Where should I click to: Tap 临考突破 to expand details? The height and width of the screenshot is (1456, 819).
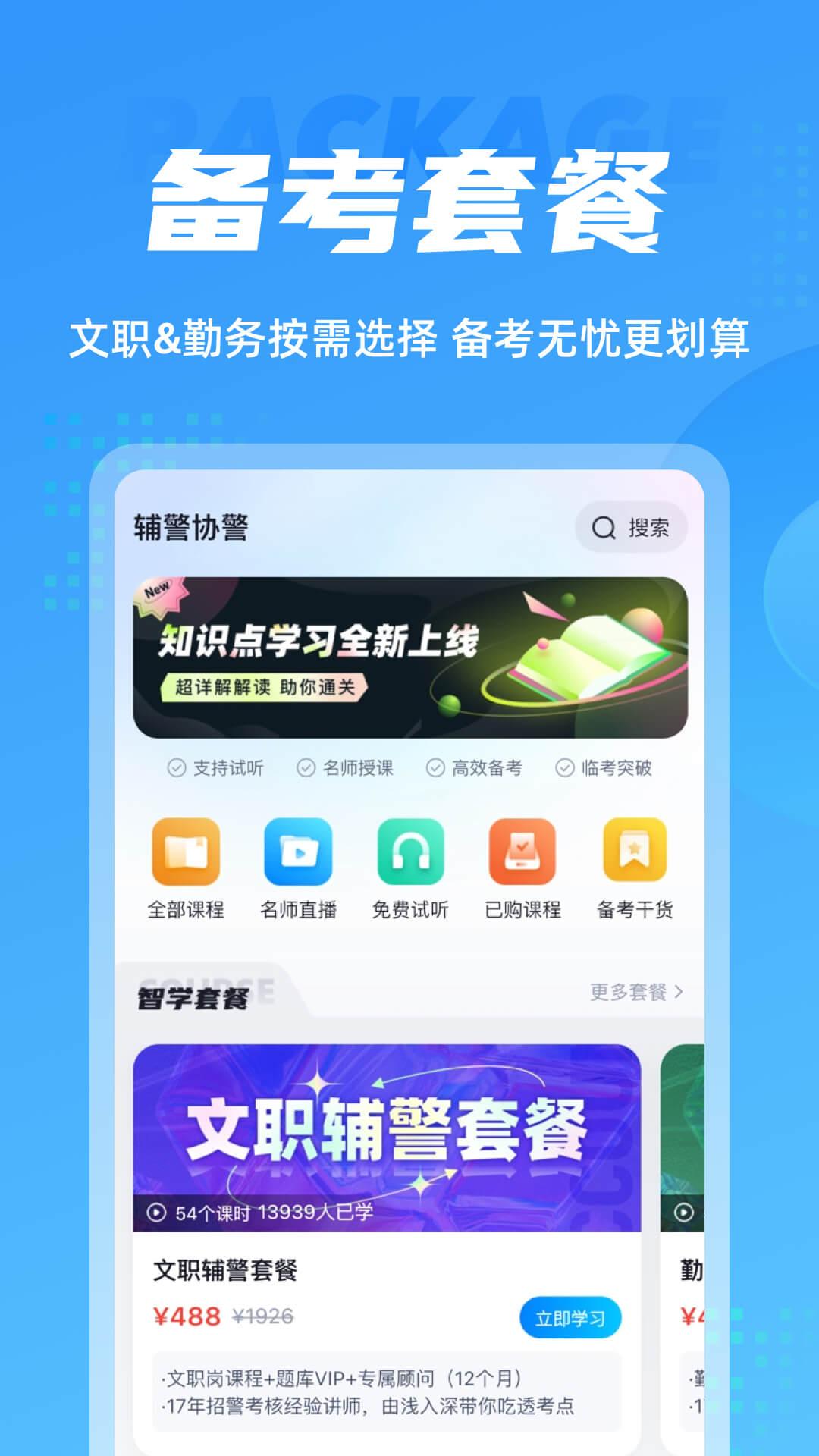[x=603, y=767]
